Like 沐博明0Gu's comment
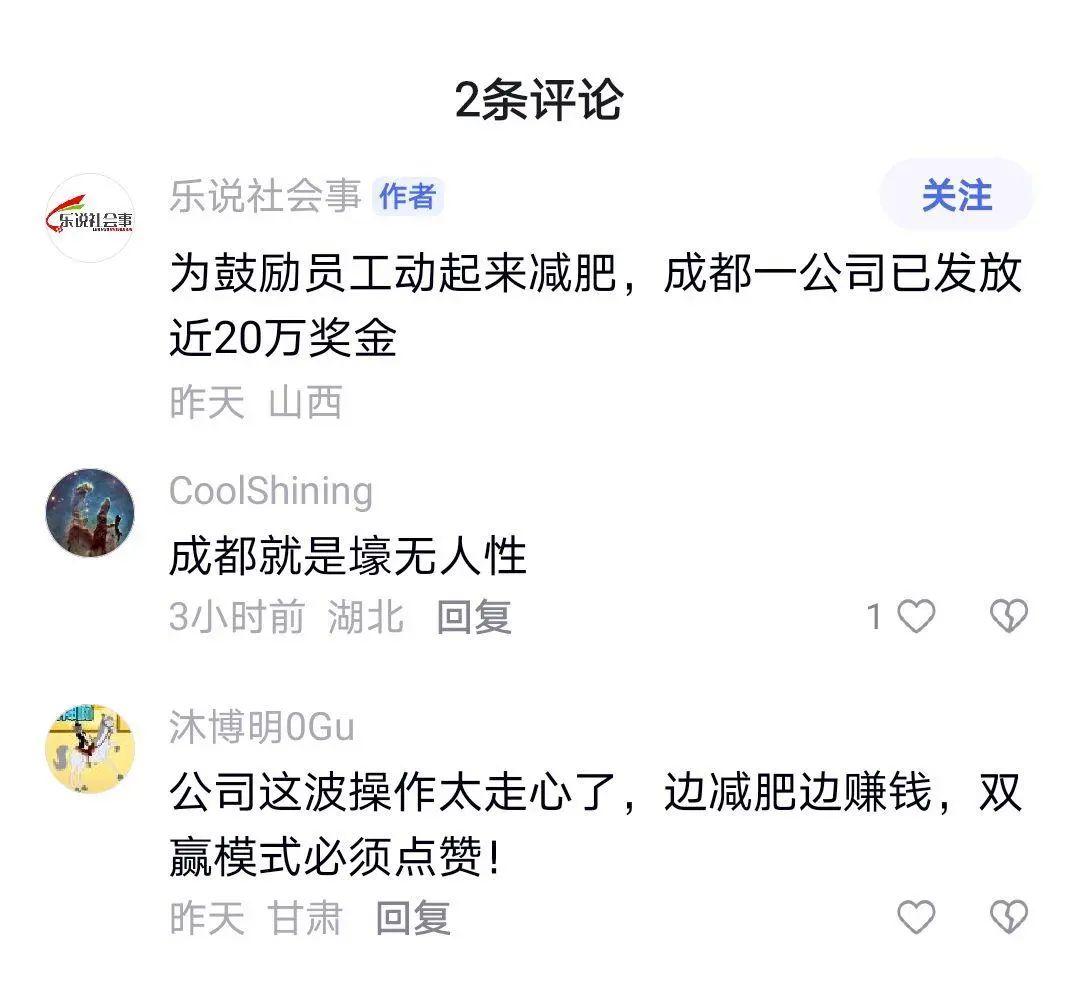1080x1002 pixels. point(915,917)
